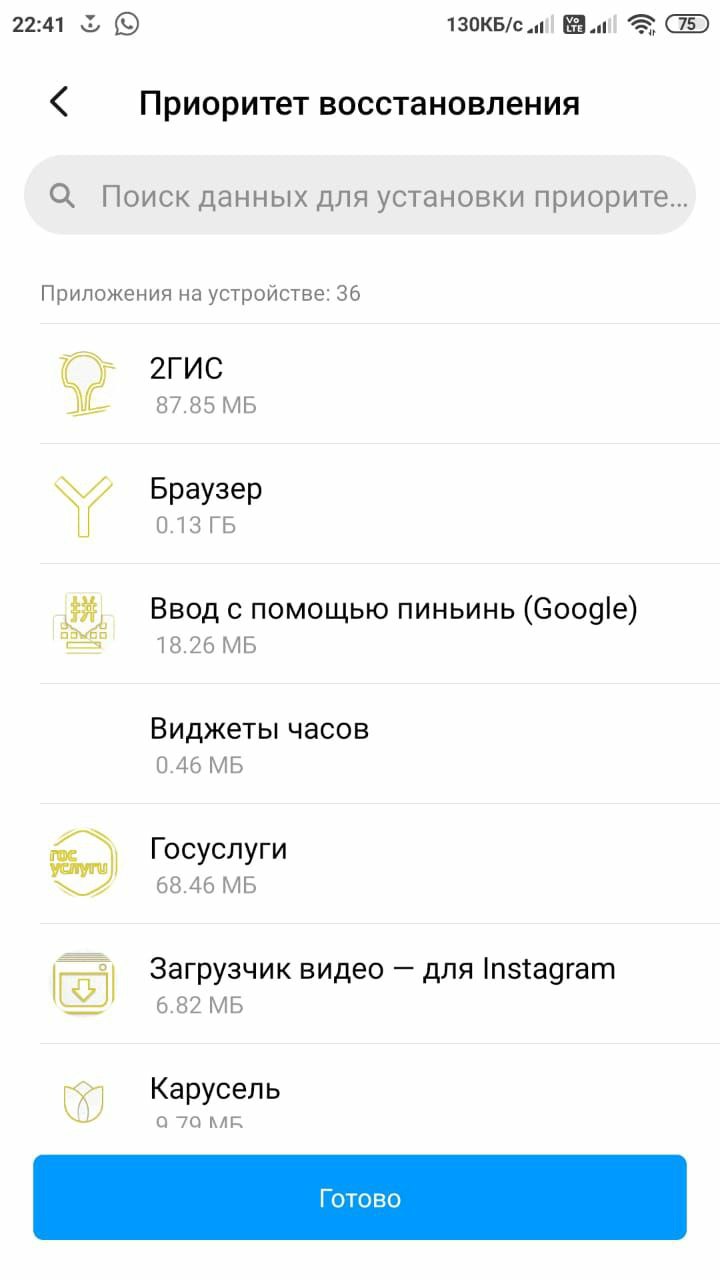
Task: Tap the Готово button
Action: 360,1198
